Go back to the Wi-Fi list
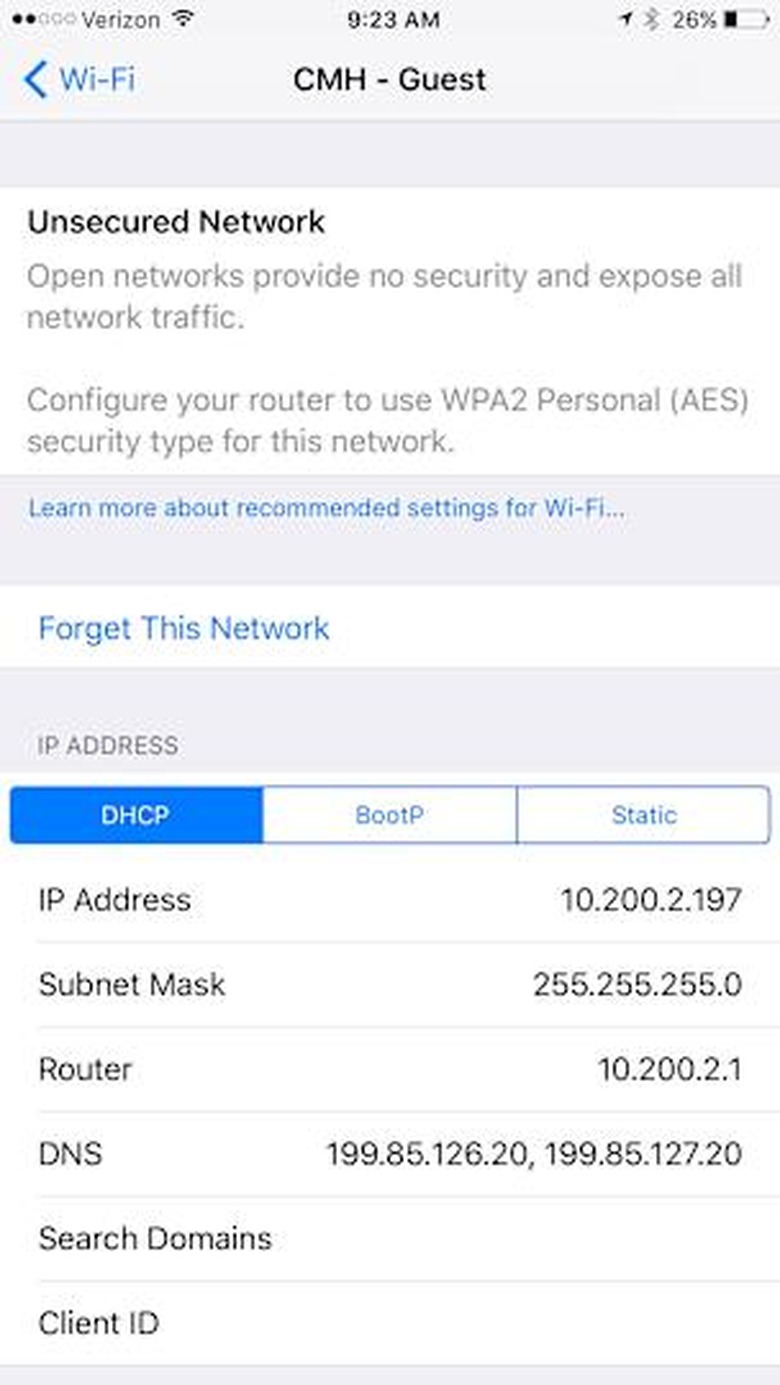This screenshot has height=1385, width=780. pyautogui.click(x=80, y=80)
